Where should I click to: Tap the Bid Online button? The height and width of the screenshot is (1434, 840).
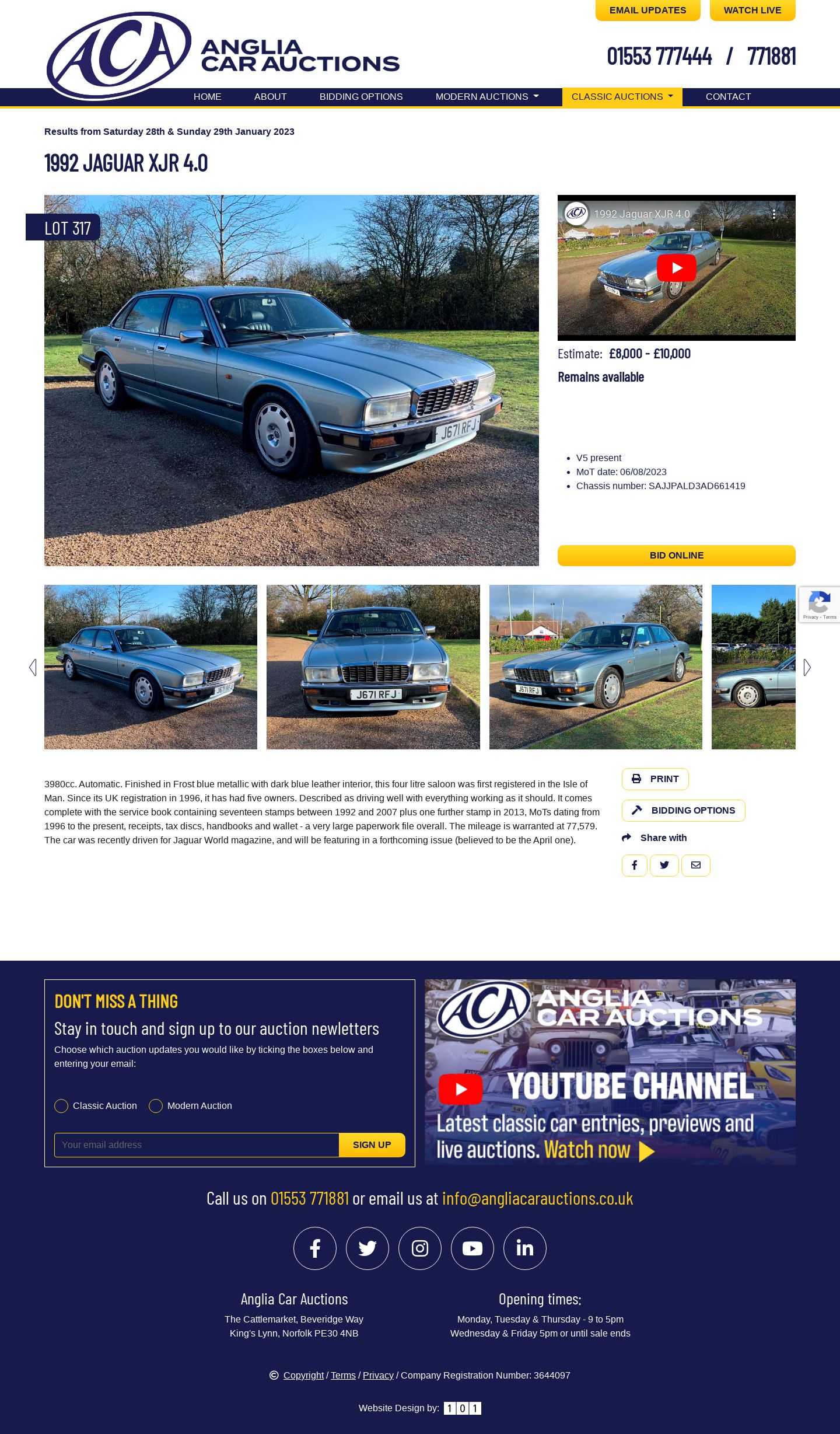(x=676, y=556)
